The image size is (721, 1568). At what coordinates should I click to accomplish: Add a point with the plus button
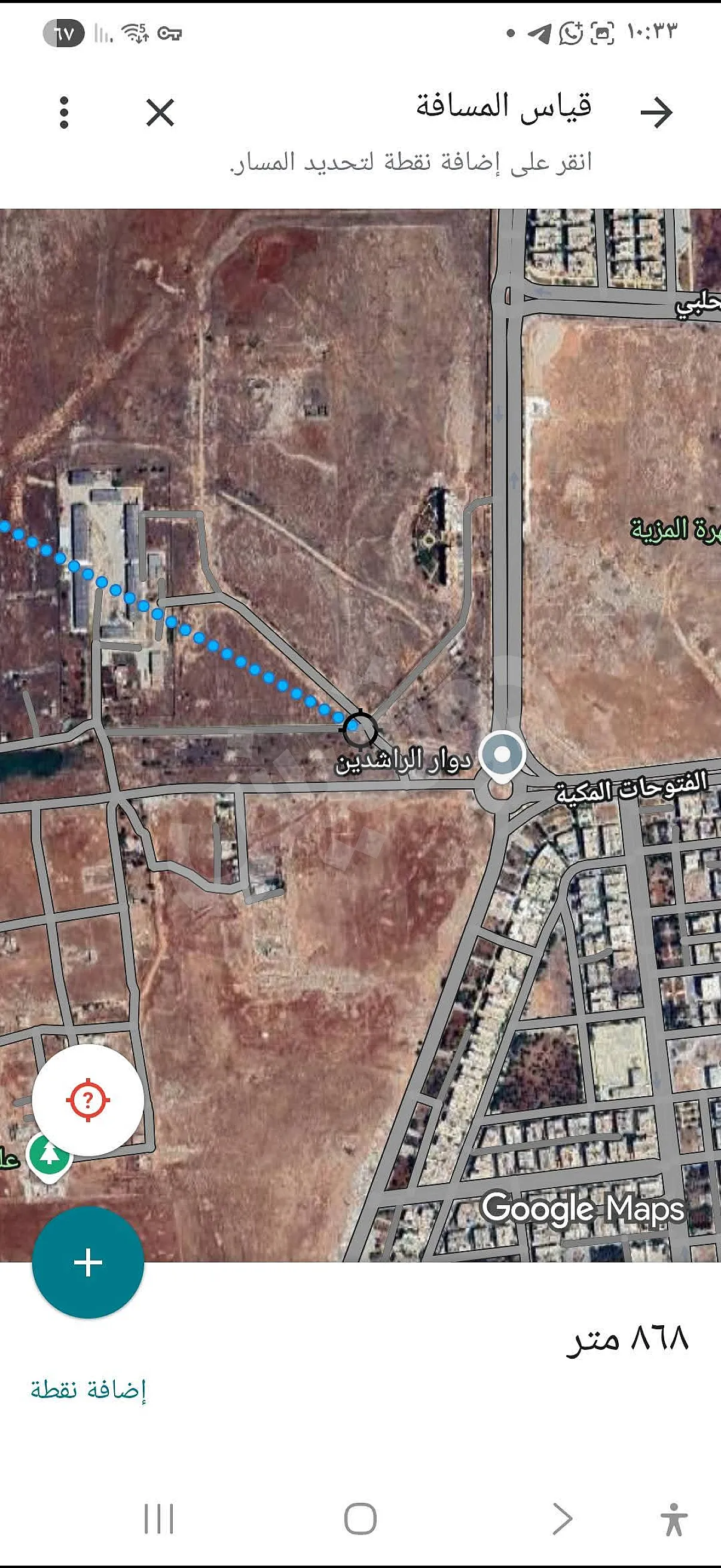88,1262
